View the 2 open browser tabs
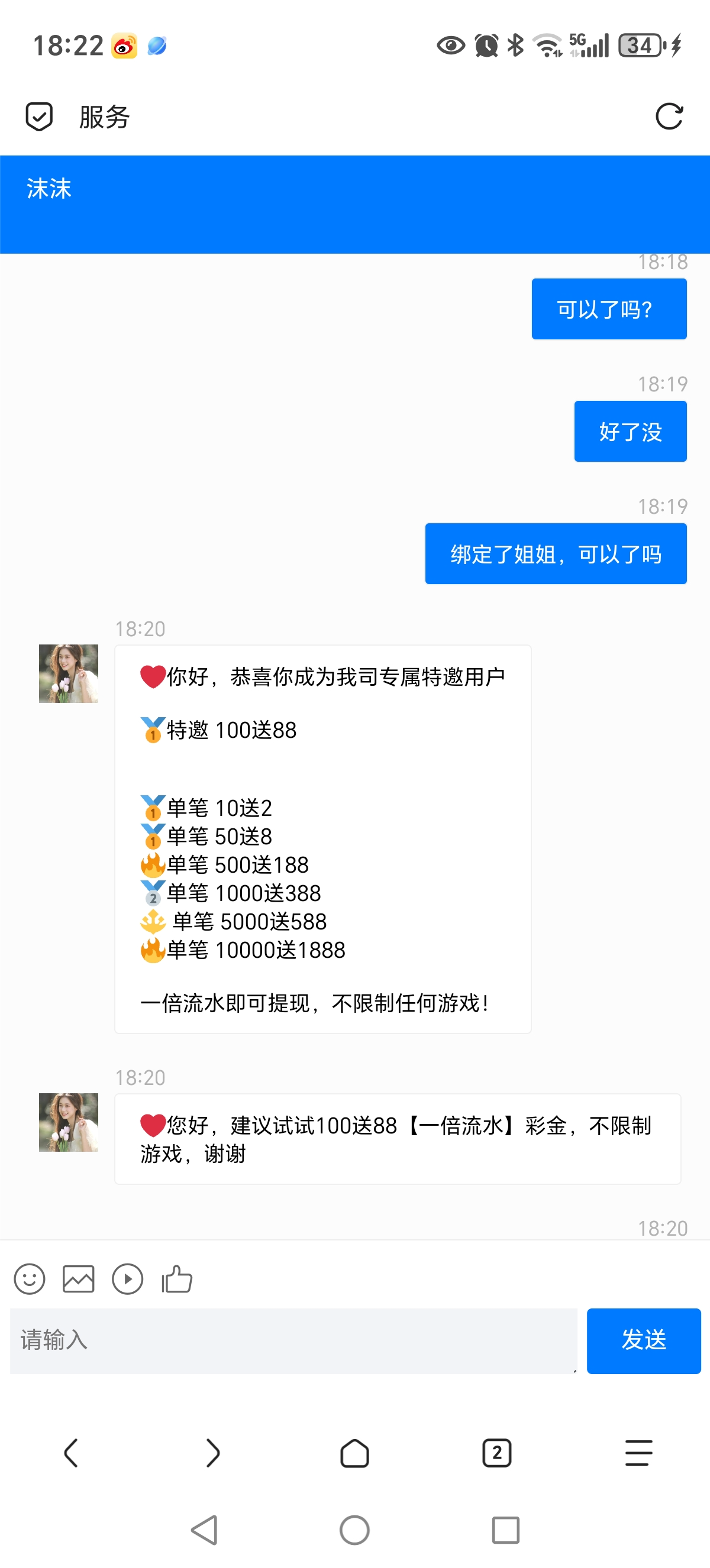This screenshot has width=710, height=1568. point(496,1453)
